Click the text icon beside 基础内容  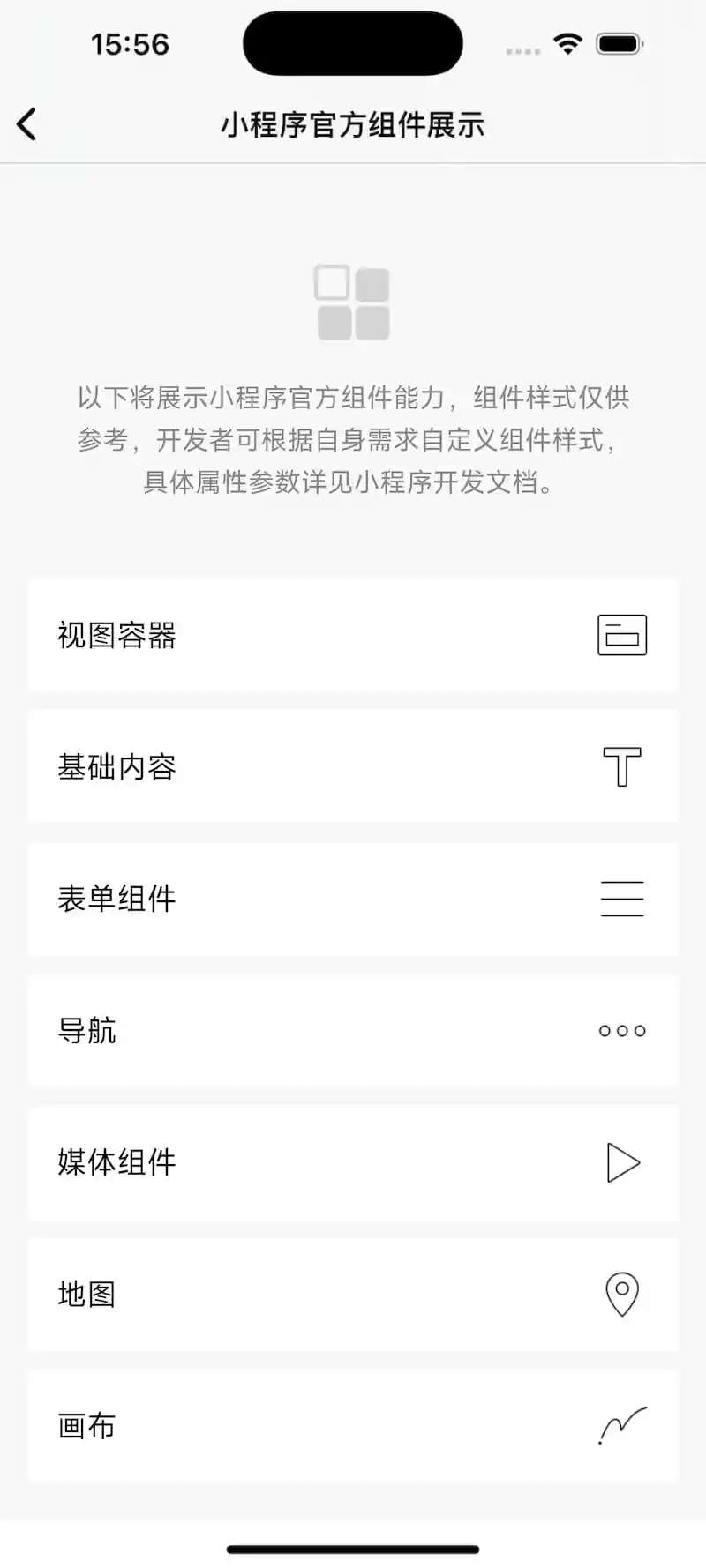621,766
